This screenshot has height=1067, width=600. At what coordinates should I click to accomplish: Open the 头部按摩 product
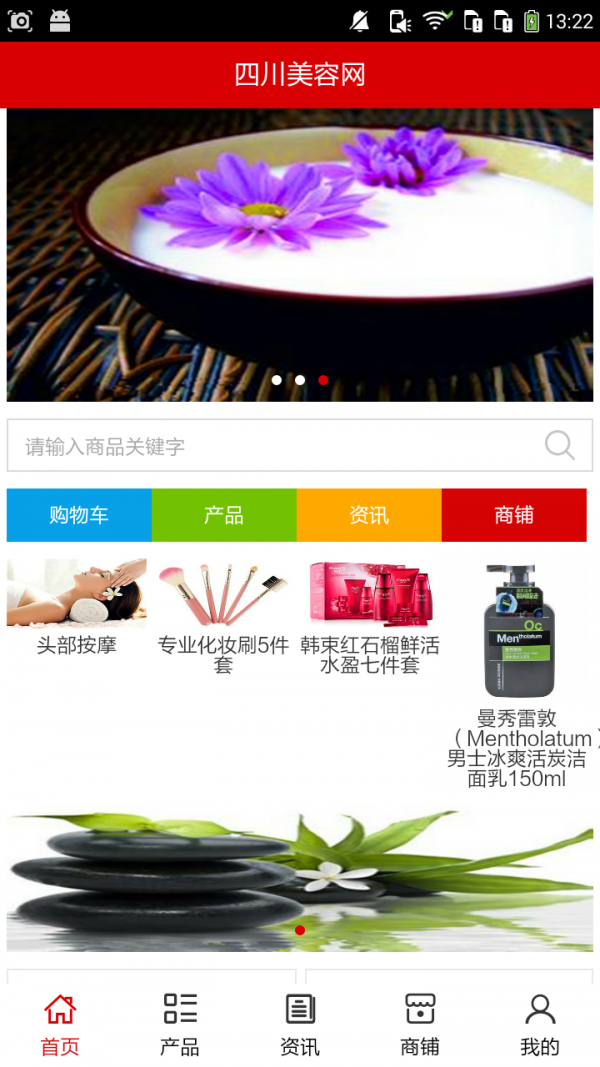click(x=77, y=607)
